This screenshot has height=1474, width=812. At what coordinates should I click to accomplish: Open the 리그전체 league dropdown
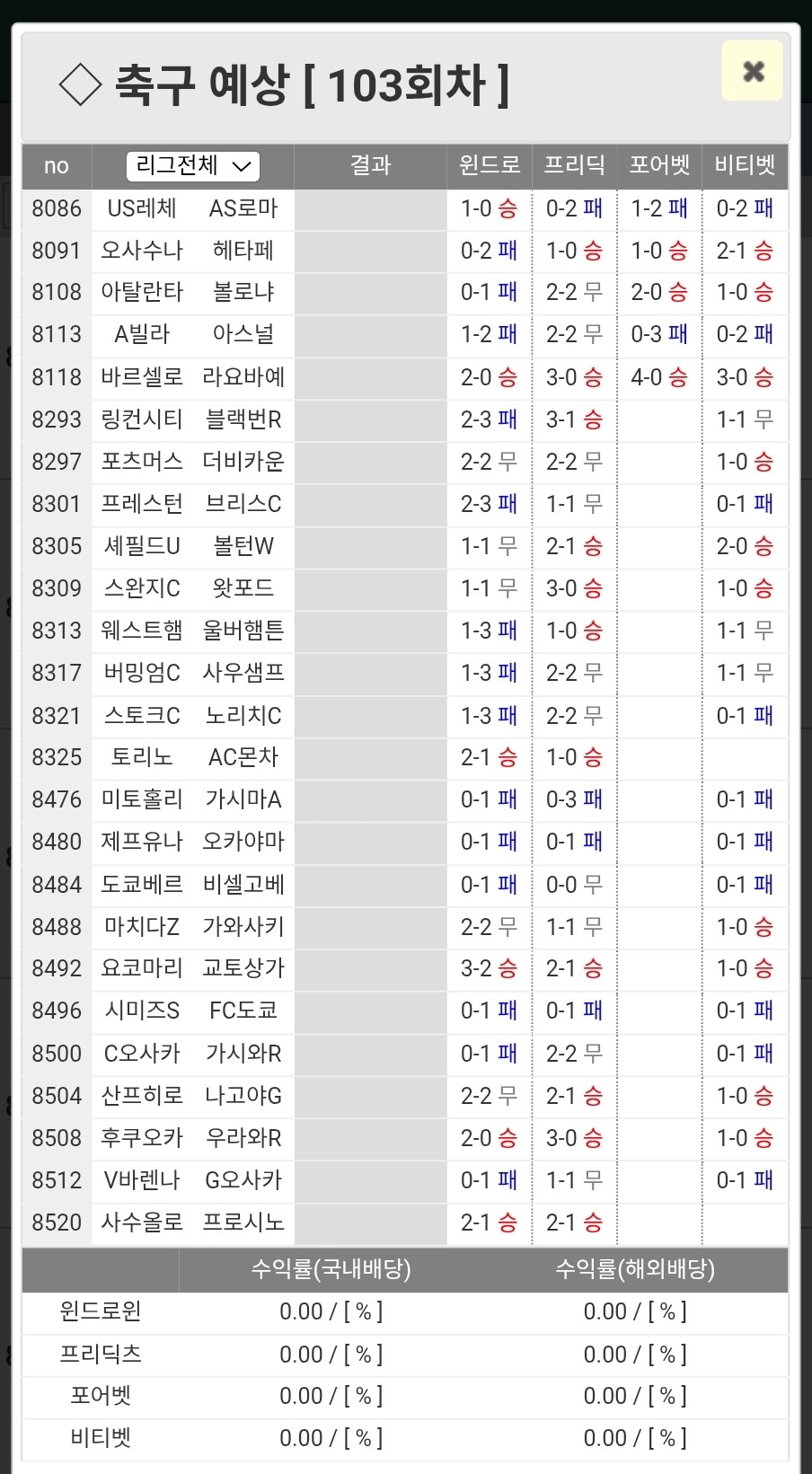pos(193,166)
